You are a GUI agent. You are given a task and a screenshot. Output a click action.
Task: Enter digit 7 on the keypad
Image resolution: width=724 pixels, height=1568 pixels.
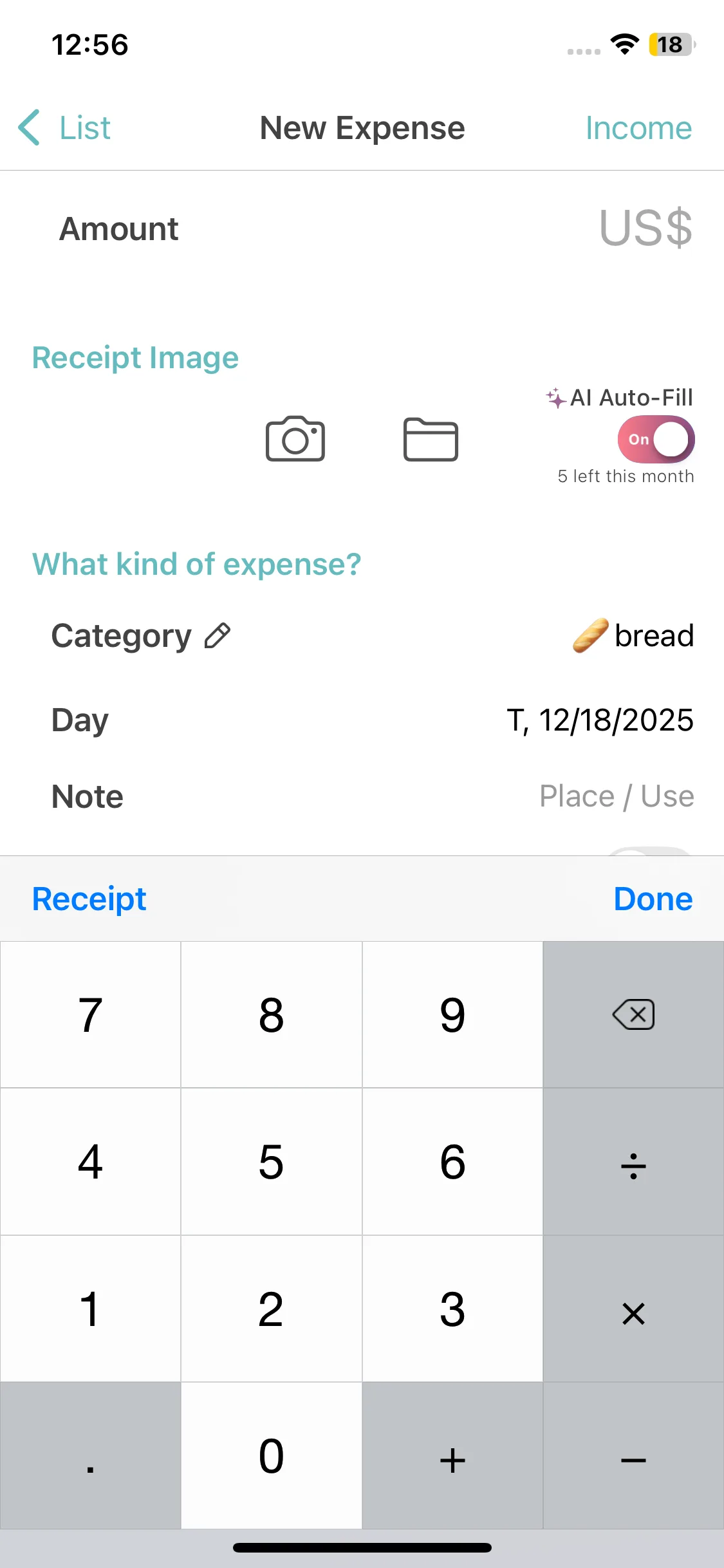pos(91,1015)
